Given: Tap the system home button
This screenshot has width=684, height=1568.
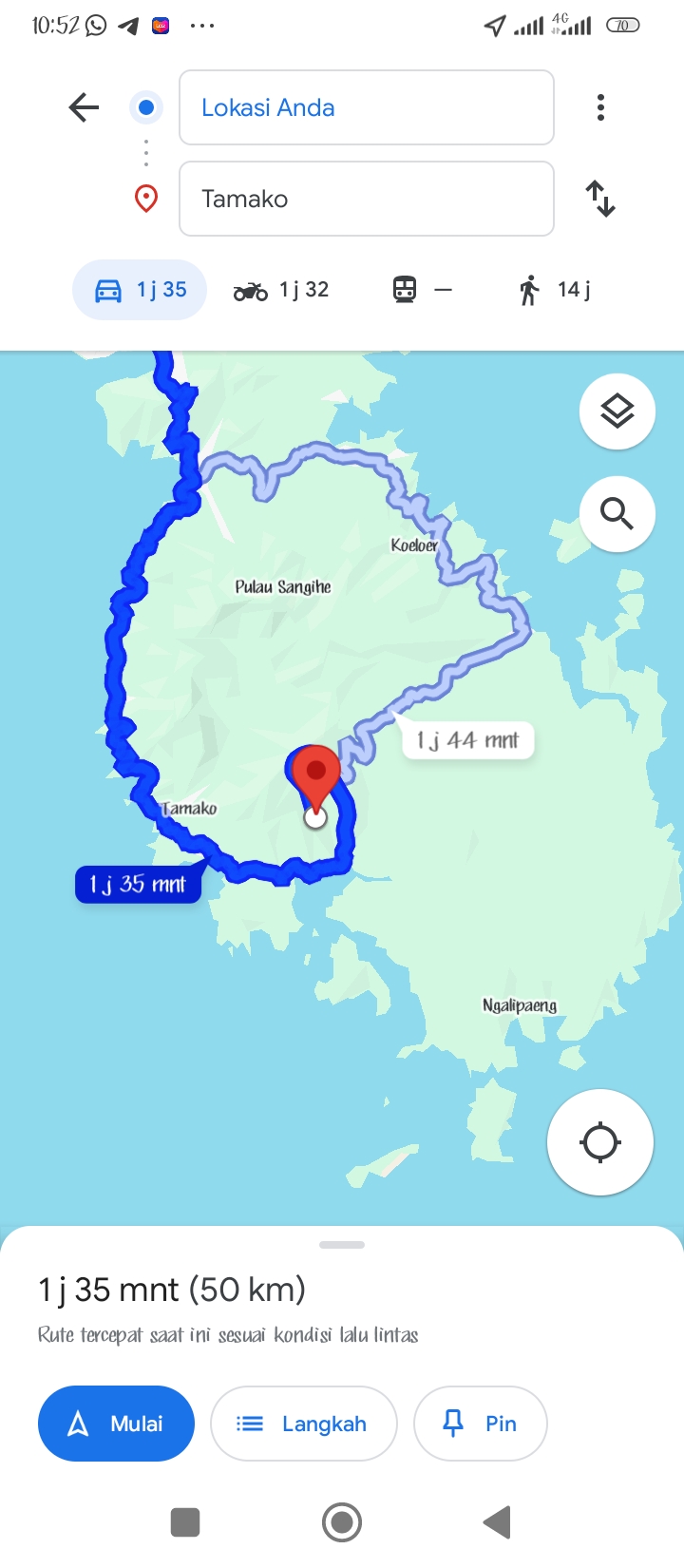Looking at the screenshot, I should coord(342,1522).
